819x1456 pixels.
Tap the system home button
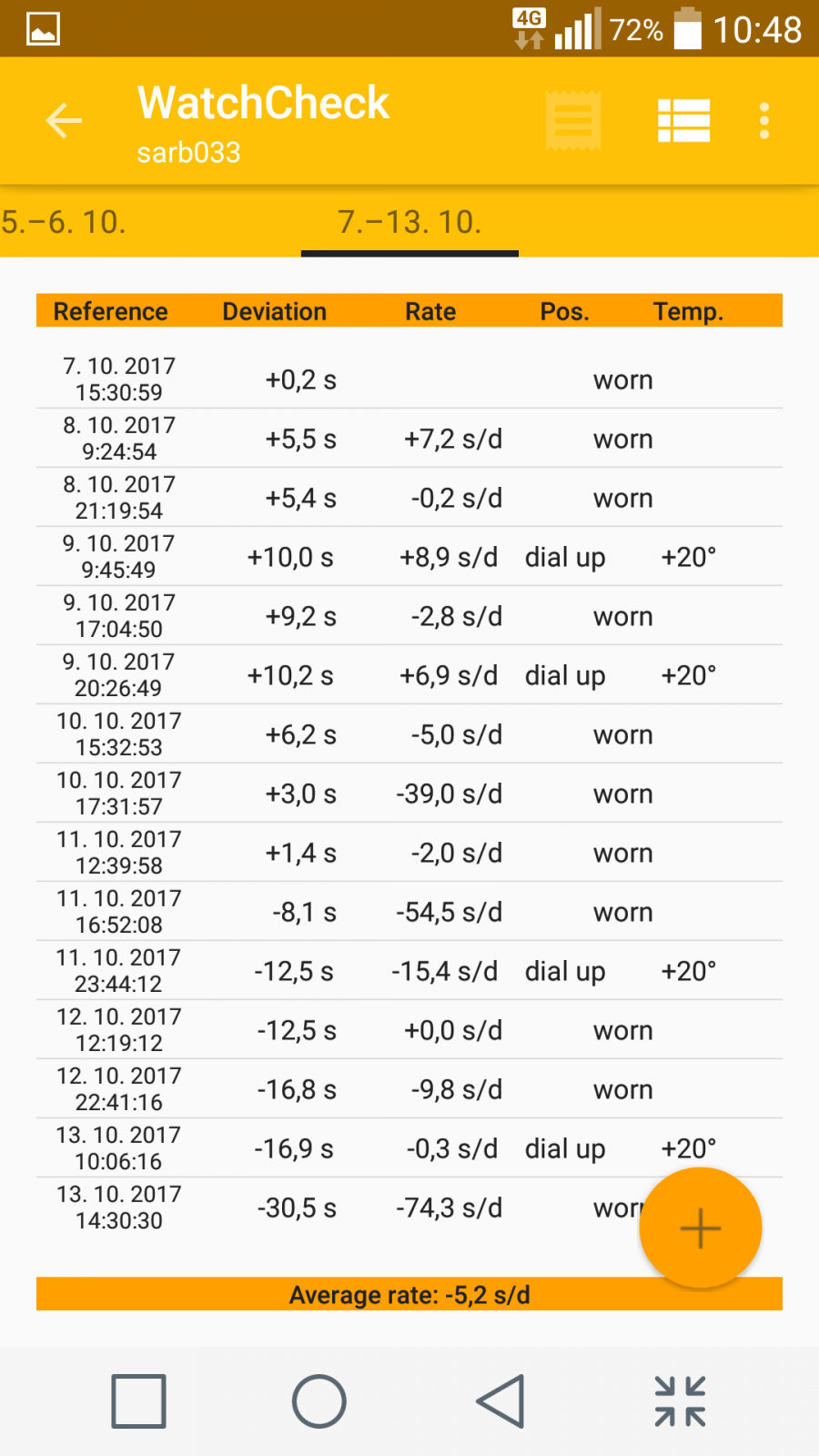(319, 1401)
